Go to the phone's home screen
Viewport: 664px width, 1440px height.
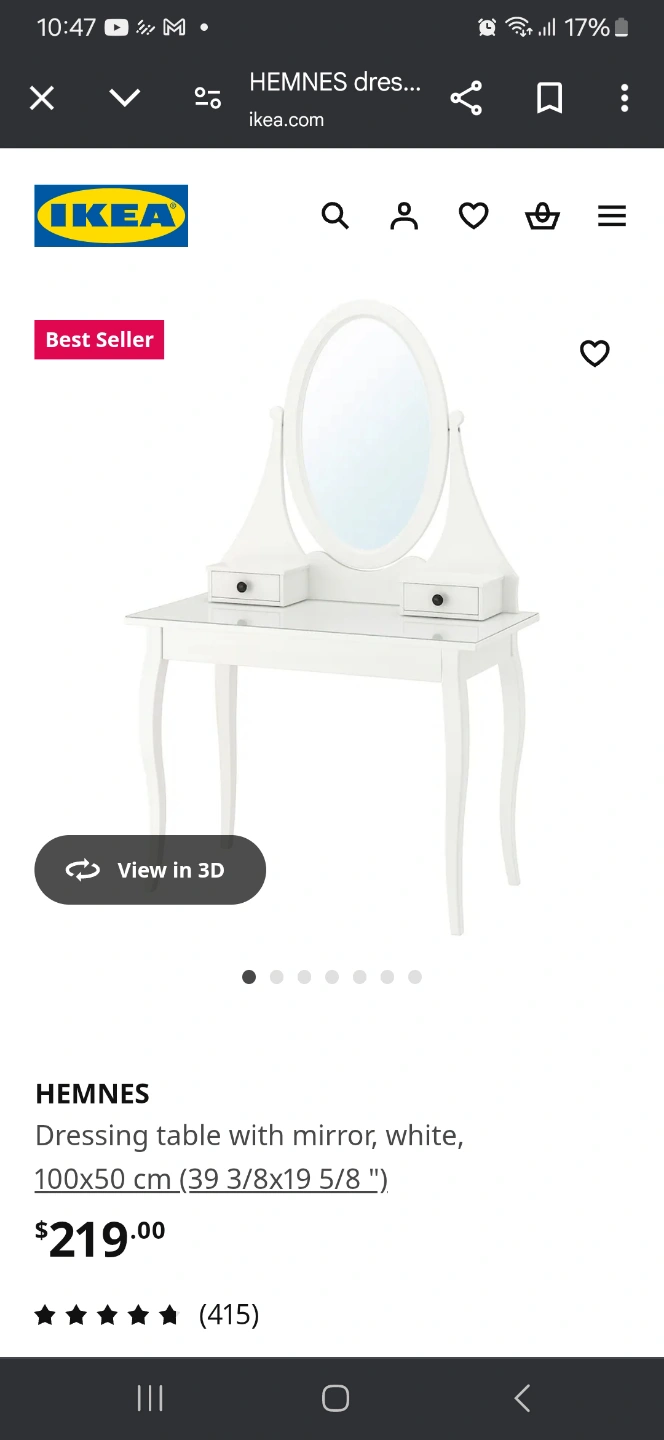pos(335,1398)
